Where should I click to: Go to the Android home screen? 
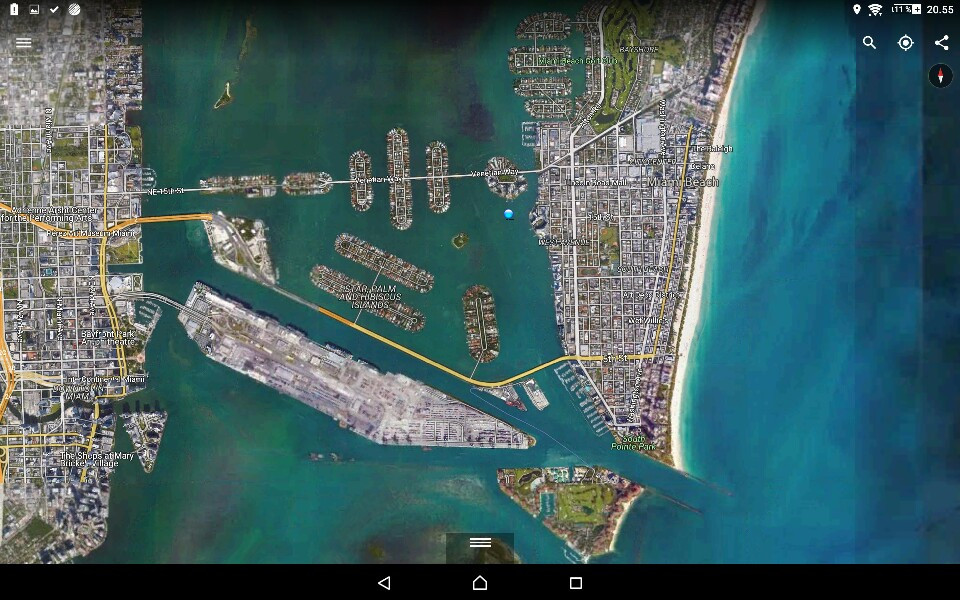(x=480, y=583)
